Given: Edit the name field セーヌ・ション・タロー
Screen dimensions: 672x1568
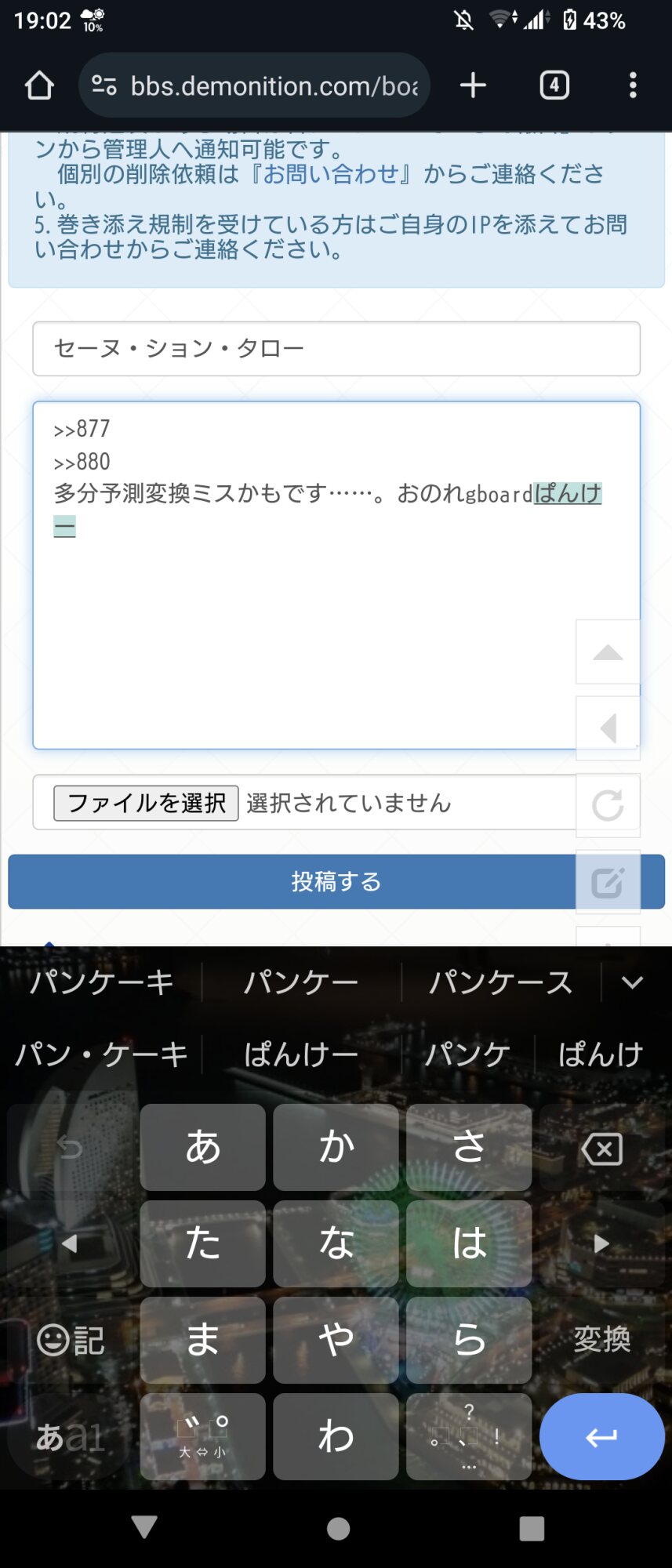Looking at the screenshot, I should tap(336, 349).
